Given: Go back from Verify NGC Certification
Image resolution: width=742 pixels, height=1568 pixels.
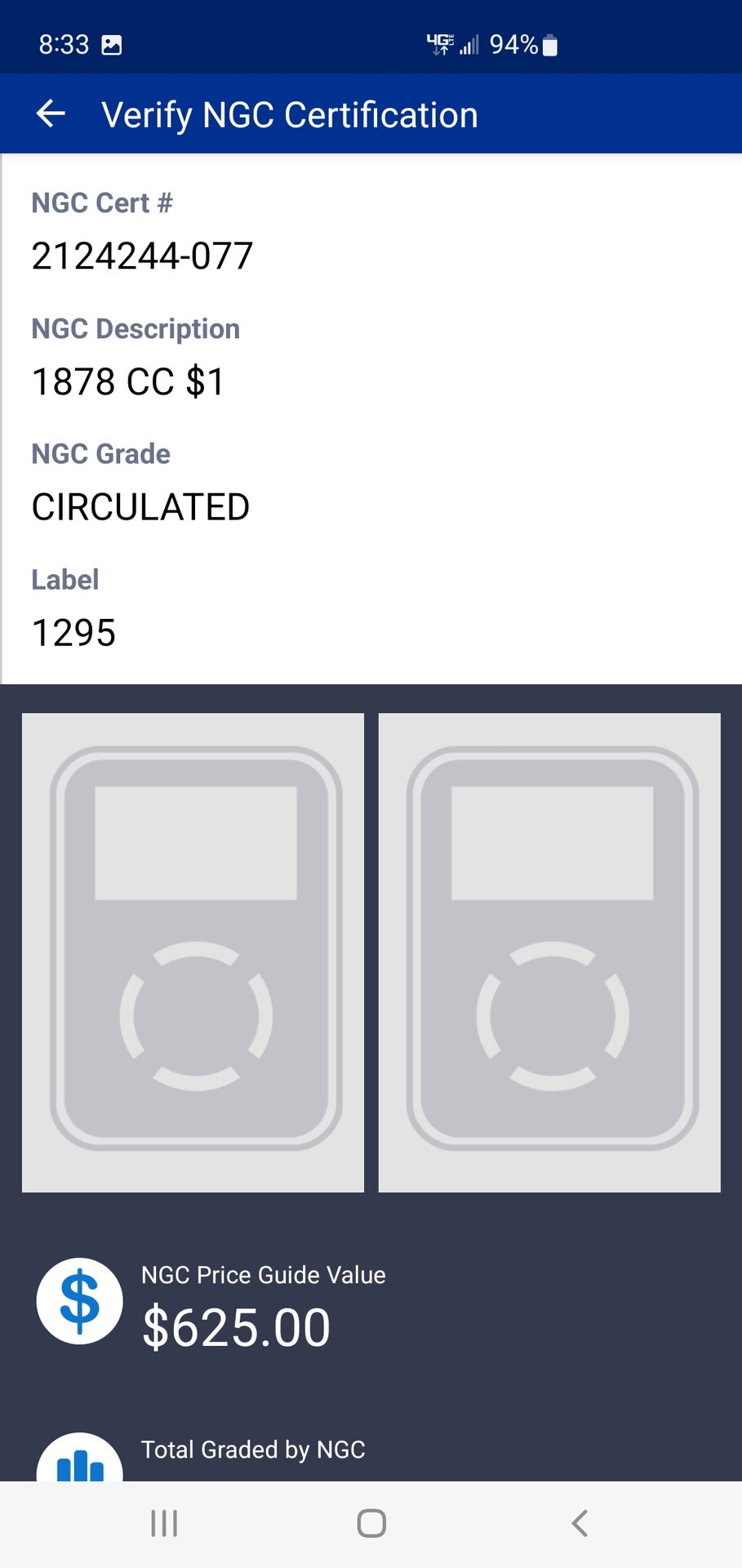Looking at the screenshot, I should point(51,114).
